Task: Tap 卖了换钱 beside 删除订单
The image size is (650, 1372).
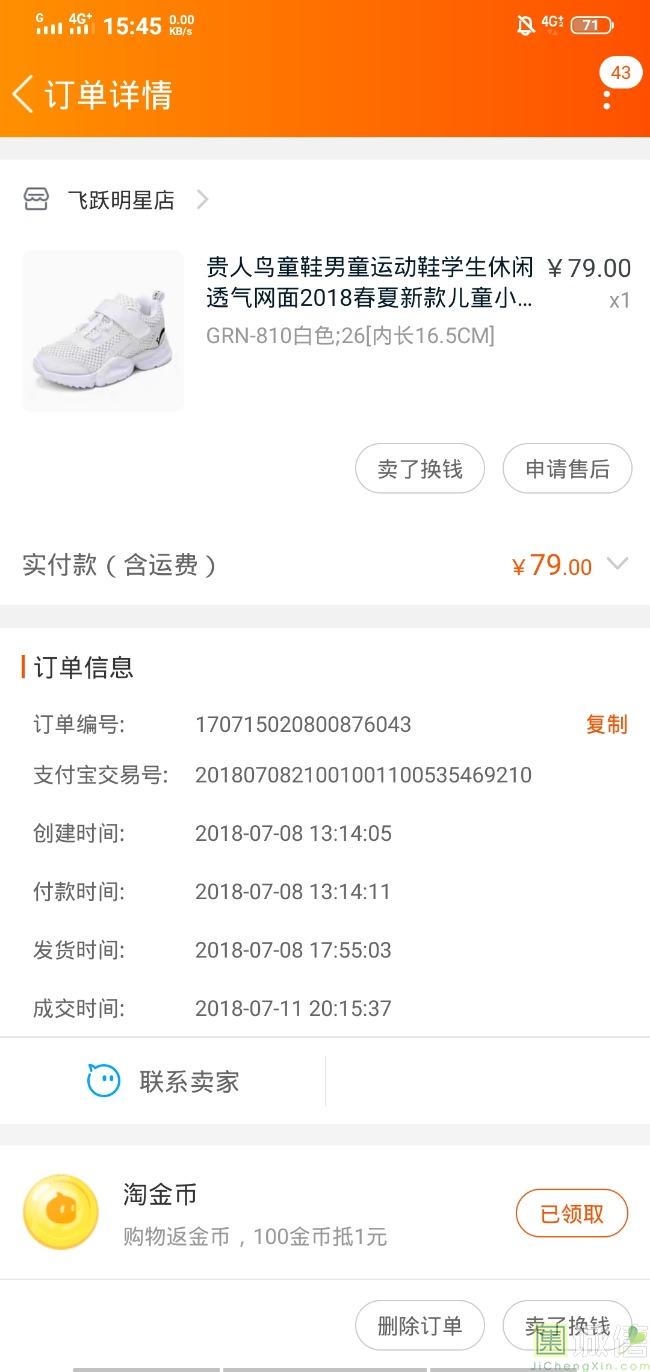Action: point(567,1326)
